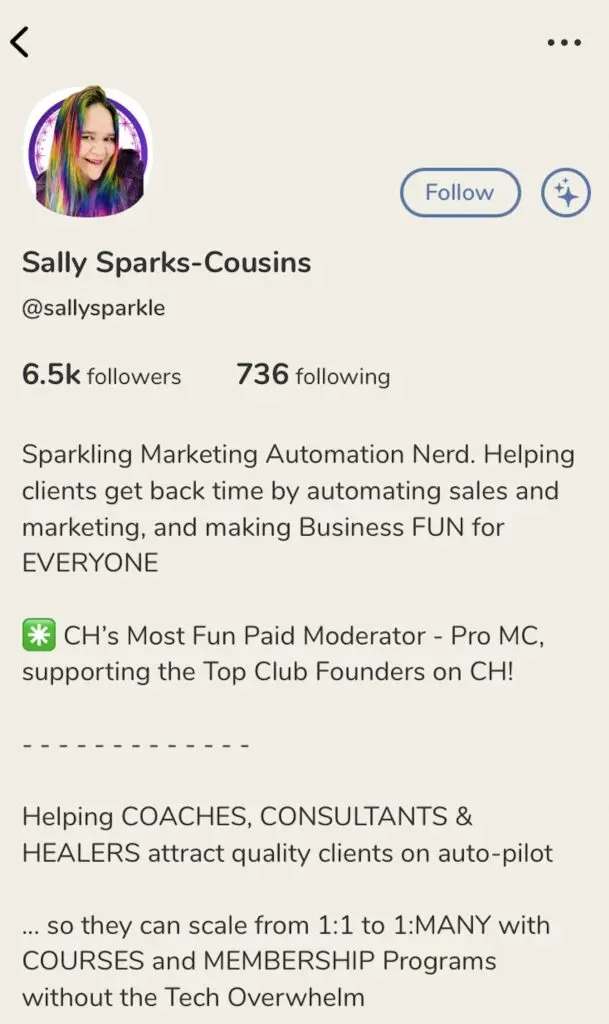Go back using the top-left arrow
Viewport: 609px width, 1024px height.
[x=20, y=42]
